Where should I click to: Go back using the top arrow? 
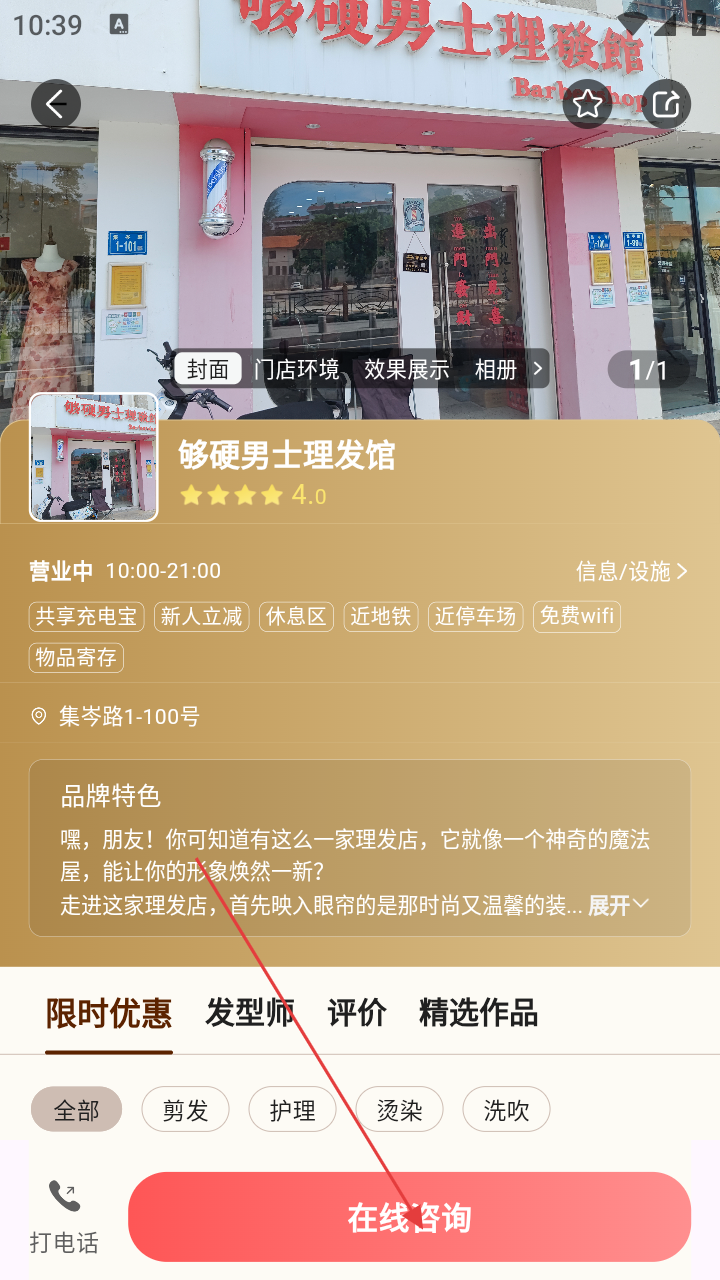tap(56, 103)
